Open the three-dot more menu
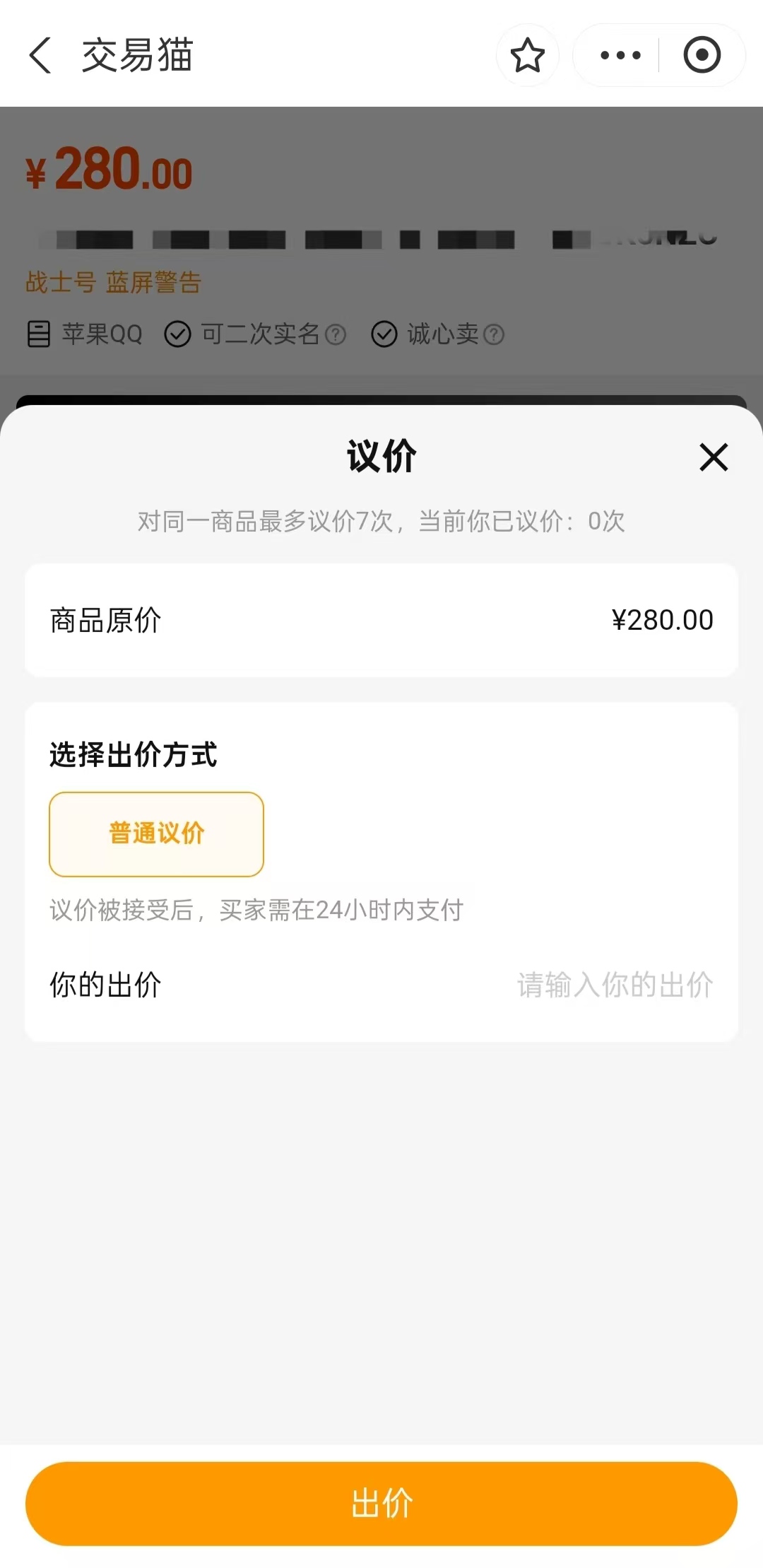The height and width of the screenshot is (1568, 763). [x=620, y=55]
